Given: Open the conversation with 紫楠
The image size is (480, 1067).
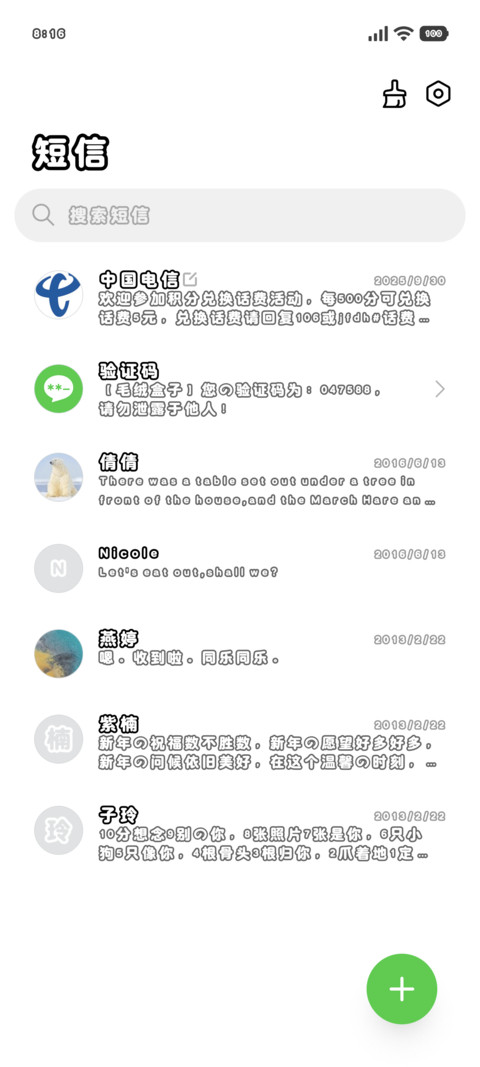Looking at the screenshot, I should [x=240, y=740].
